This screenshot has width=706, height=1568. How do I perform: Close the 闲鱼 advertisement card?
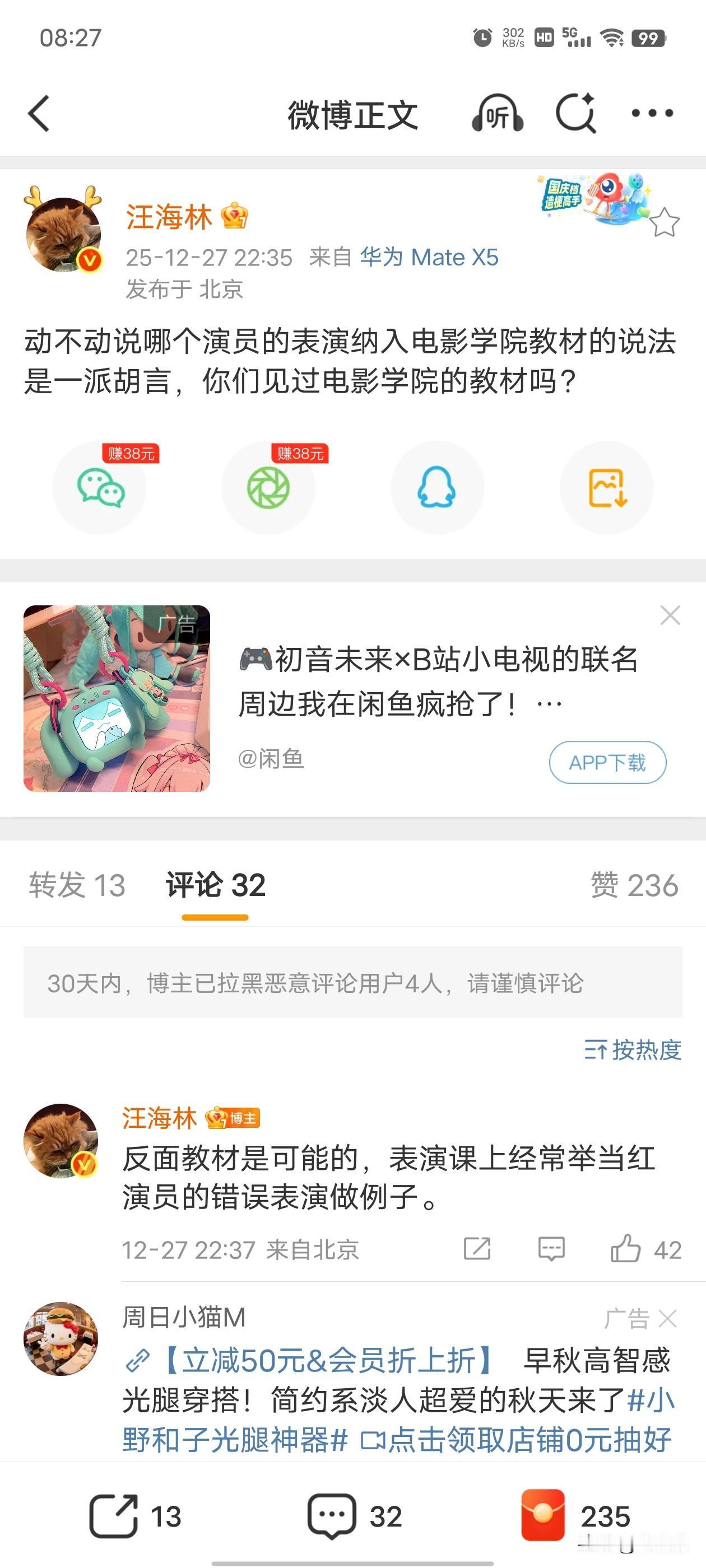click(670, 616)
